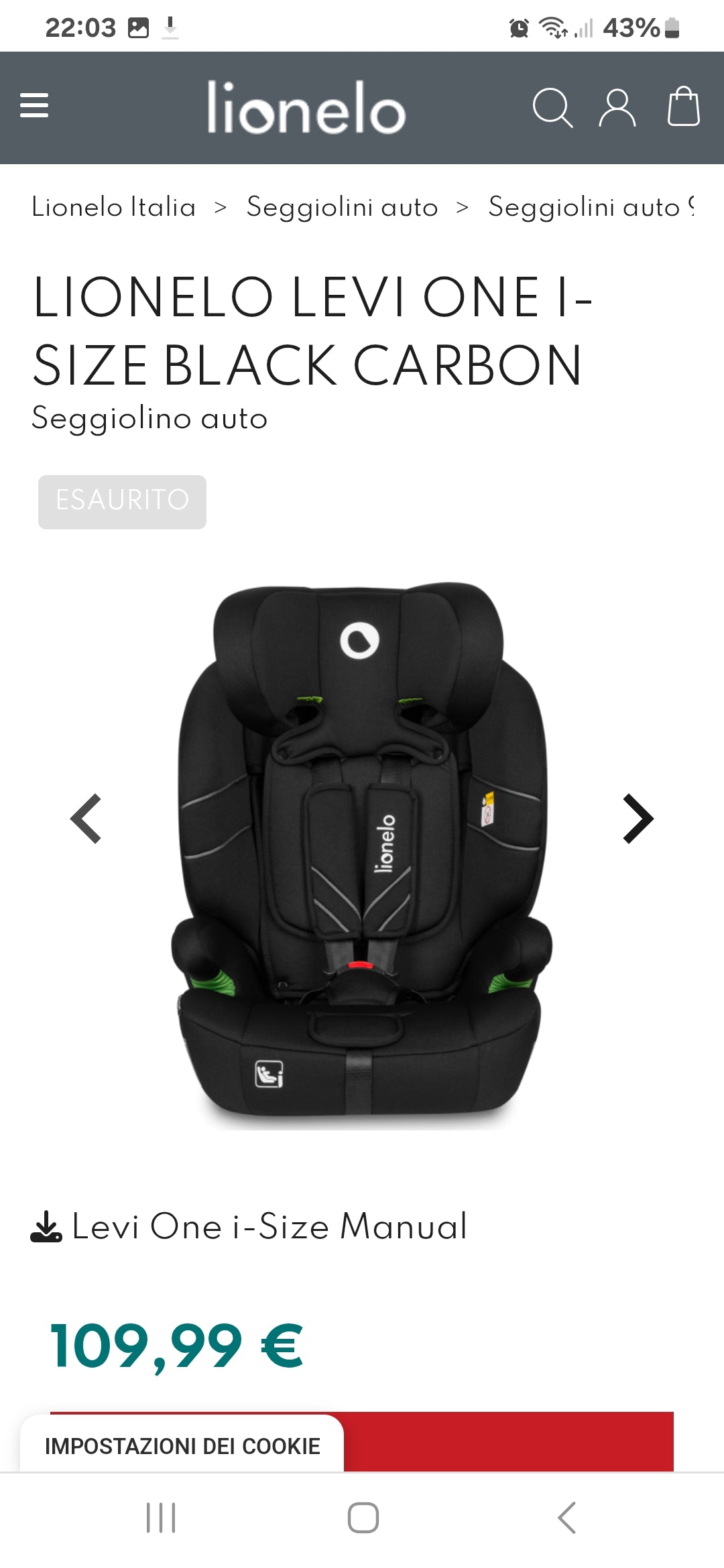Show the previous product image
The image size is (724, 1568).
coord(86,818)
